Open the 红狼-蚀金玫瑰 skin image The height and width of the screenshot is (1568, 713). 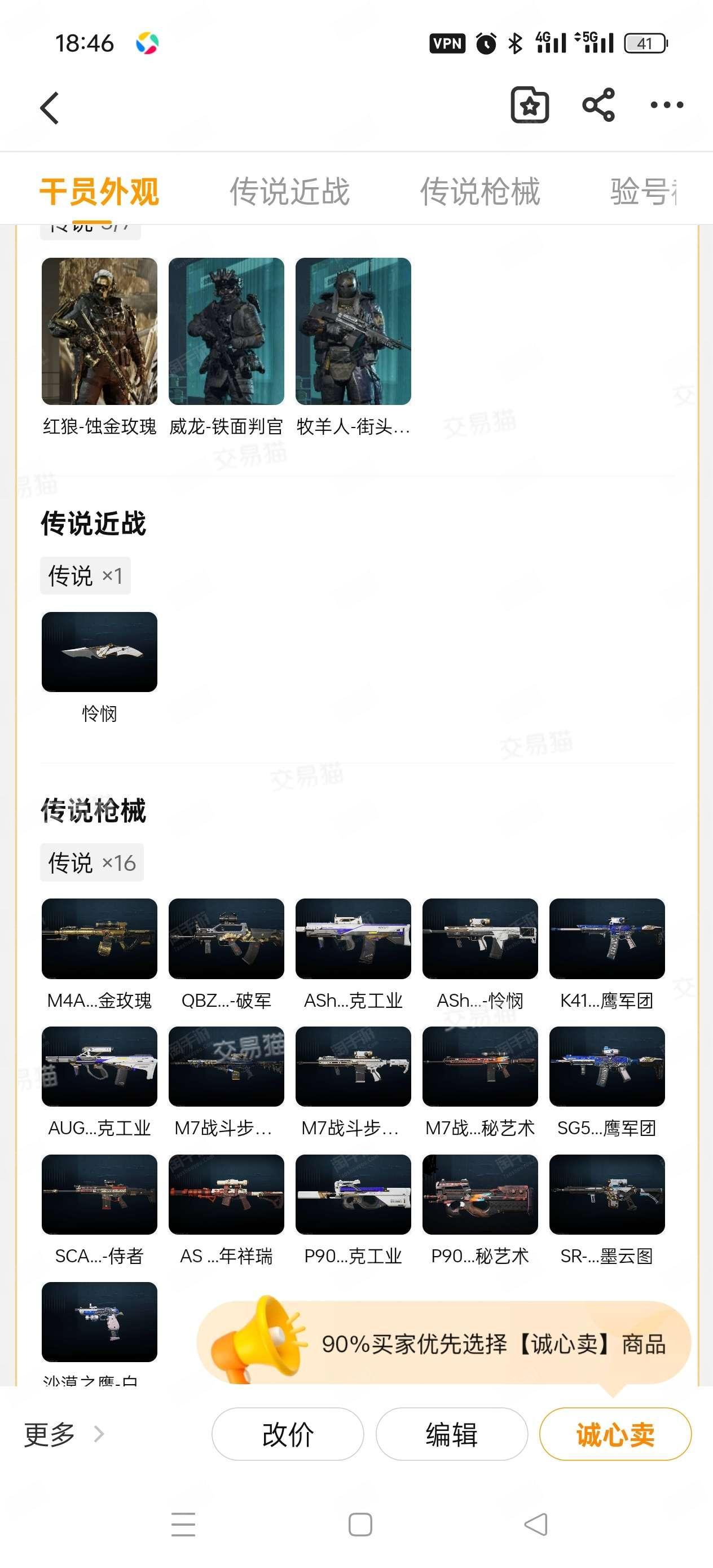[99, 331]
